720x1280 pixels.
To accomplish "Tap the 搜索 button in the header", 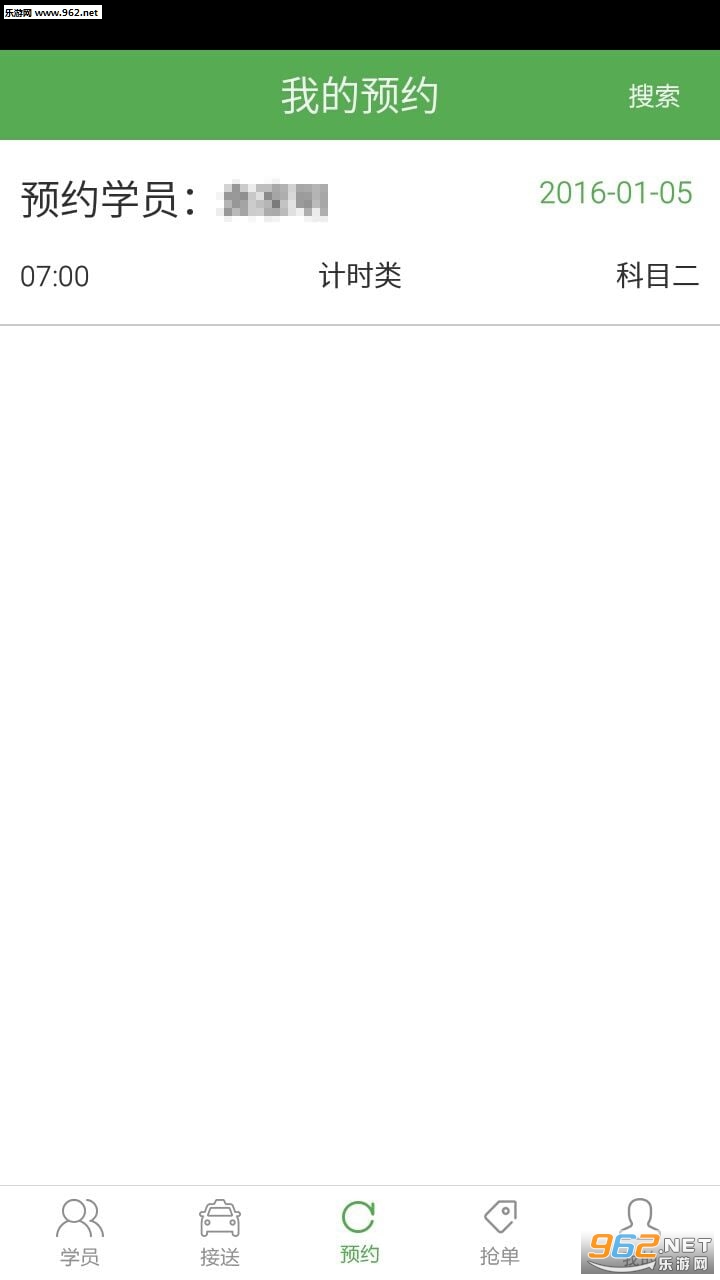I will pos(654,96).
